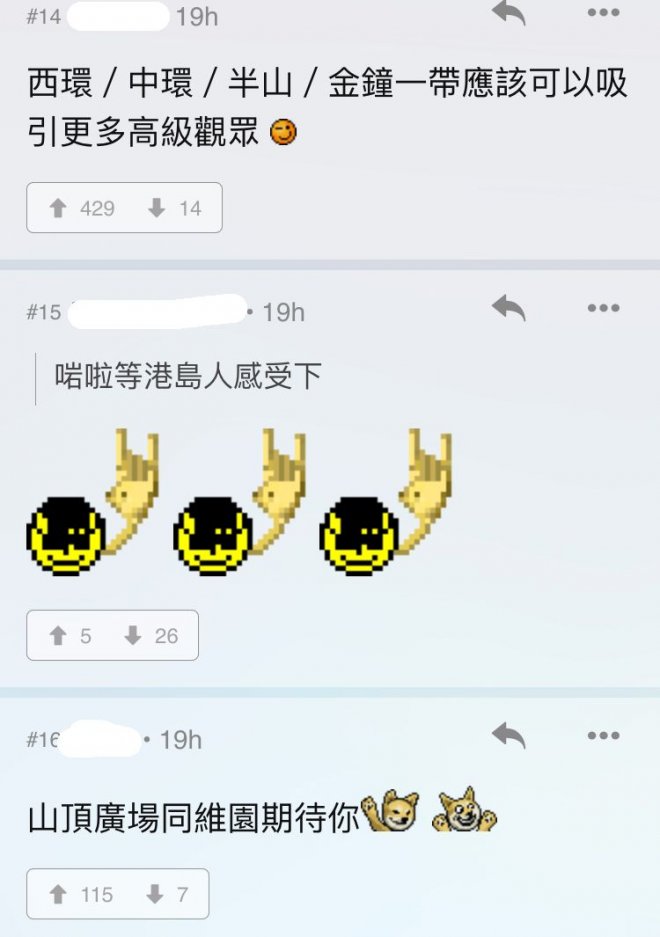Reply to comment #15

509,308
